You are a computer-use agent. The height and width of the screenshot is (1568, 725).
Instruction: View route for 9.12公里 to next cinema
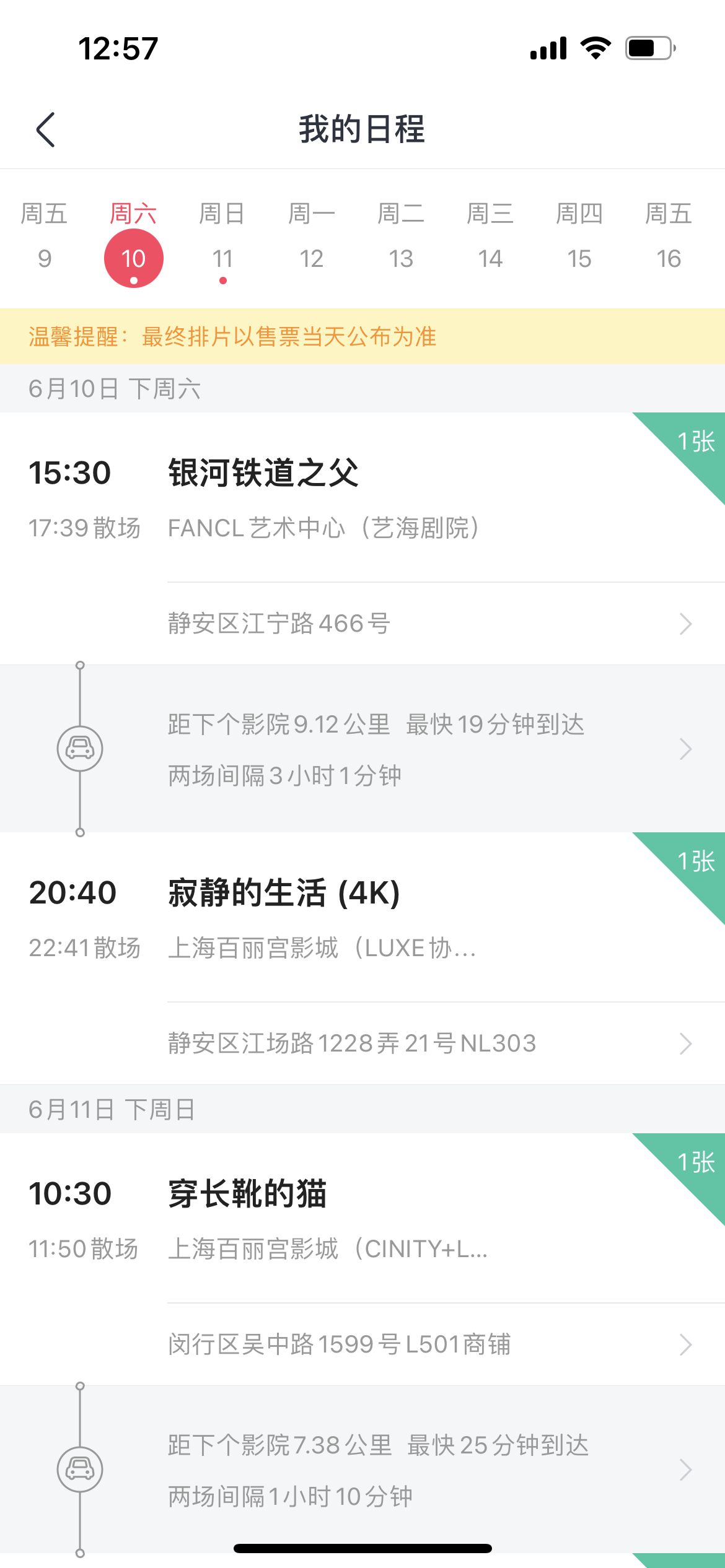pos(362,749)
